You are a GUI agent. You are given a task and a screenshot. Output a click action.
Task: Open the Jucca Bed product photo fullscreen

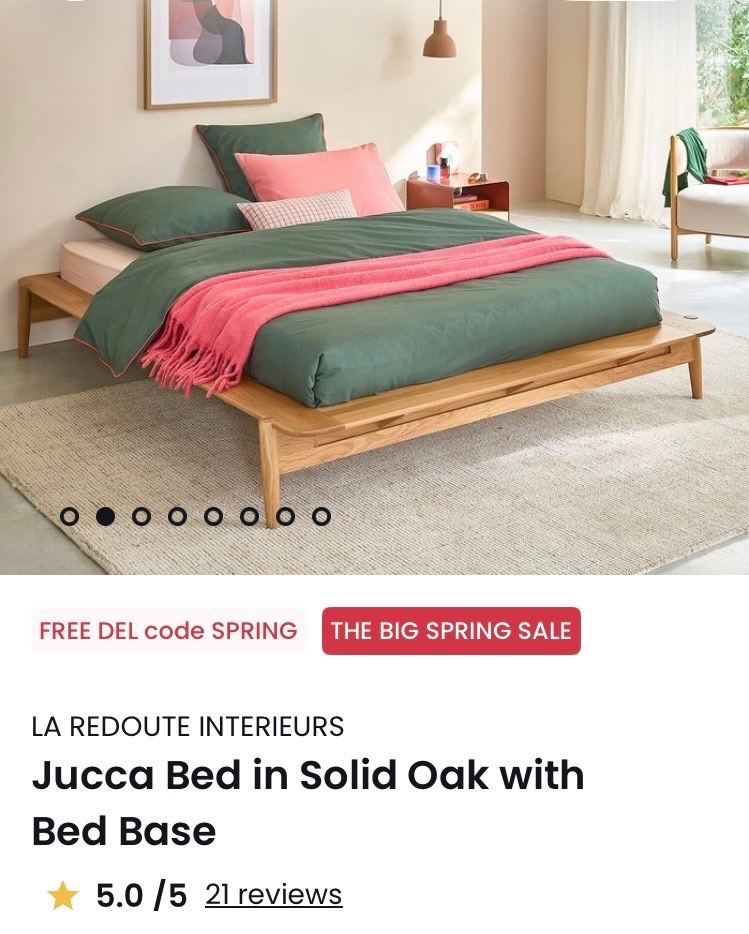[x=374, y=280]
